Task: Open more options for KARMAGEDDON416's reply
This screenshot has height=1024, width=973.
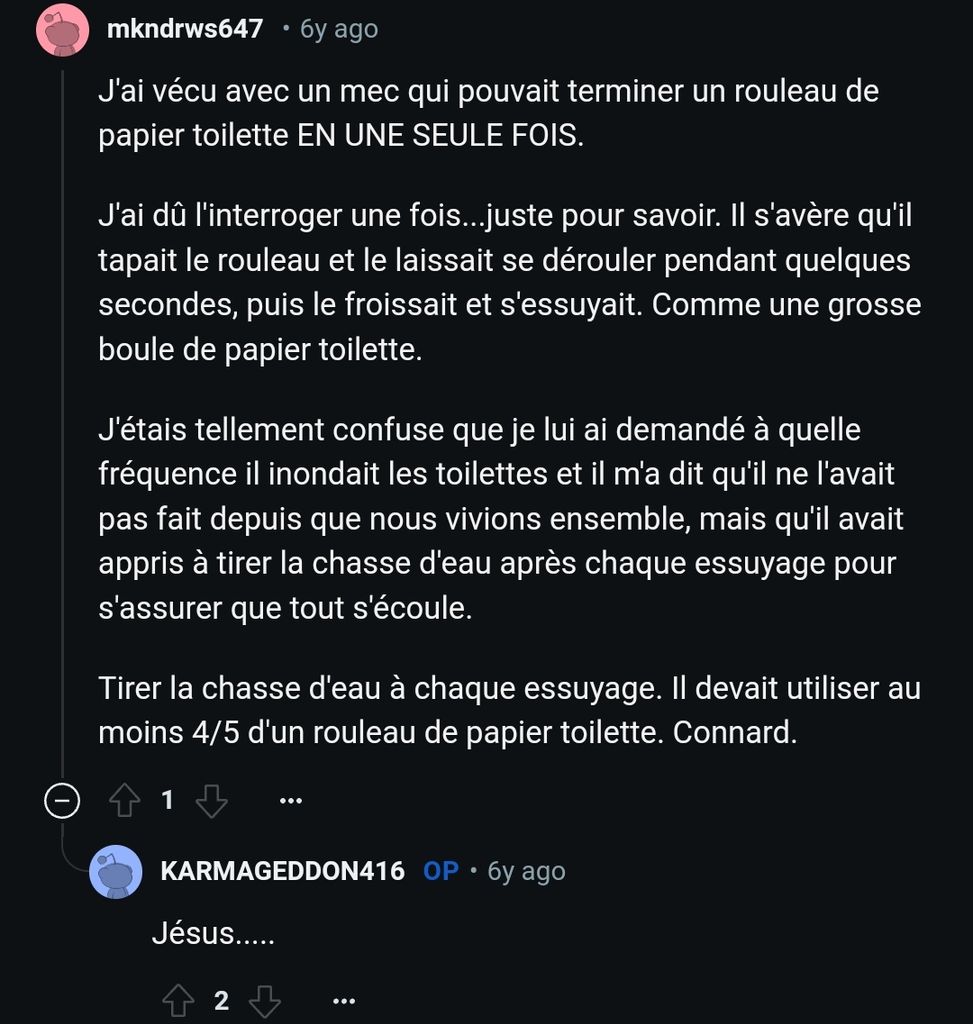Action: pos(343,1000)
